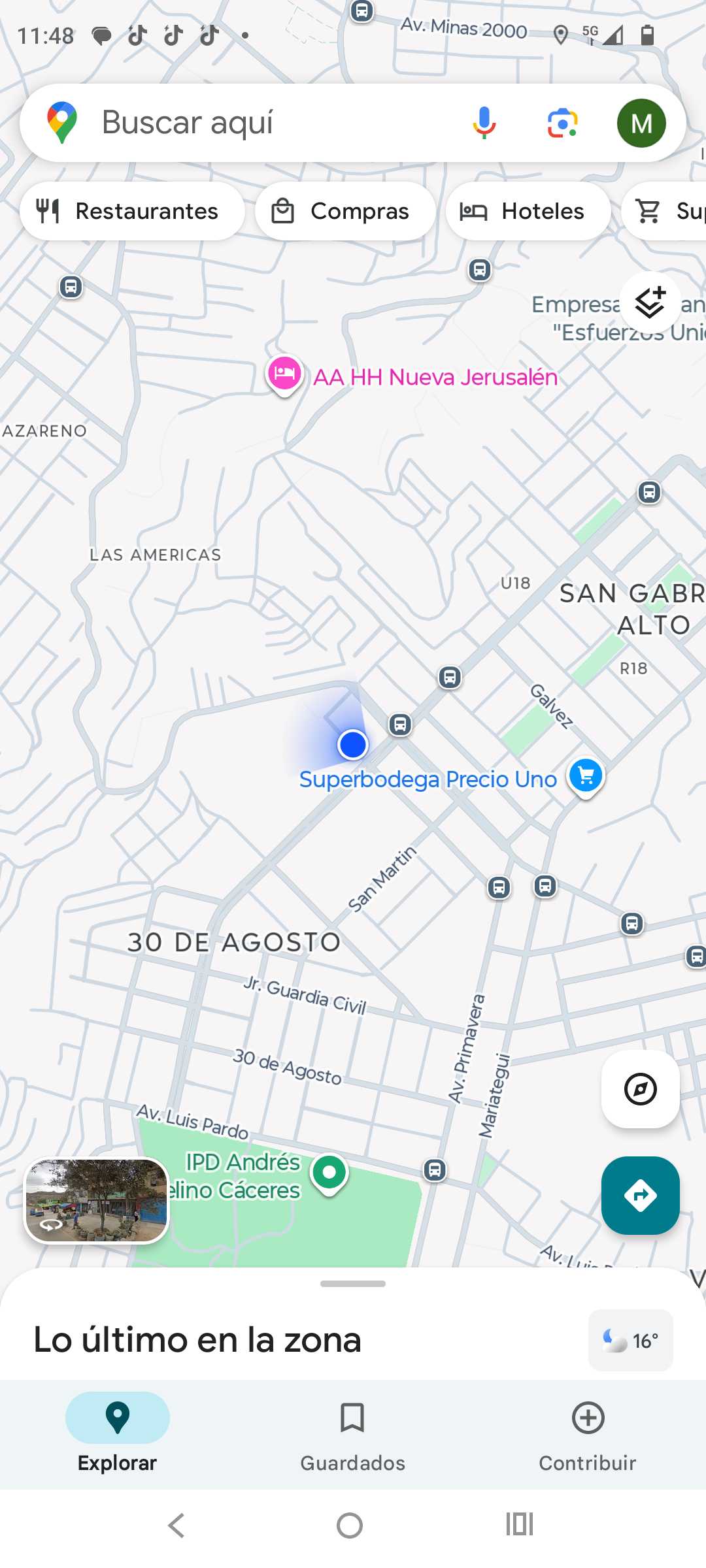Go back with the system back button
This screenshot has height=1568, width=706.
176,1526
